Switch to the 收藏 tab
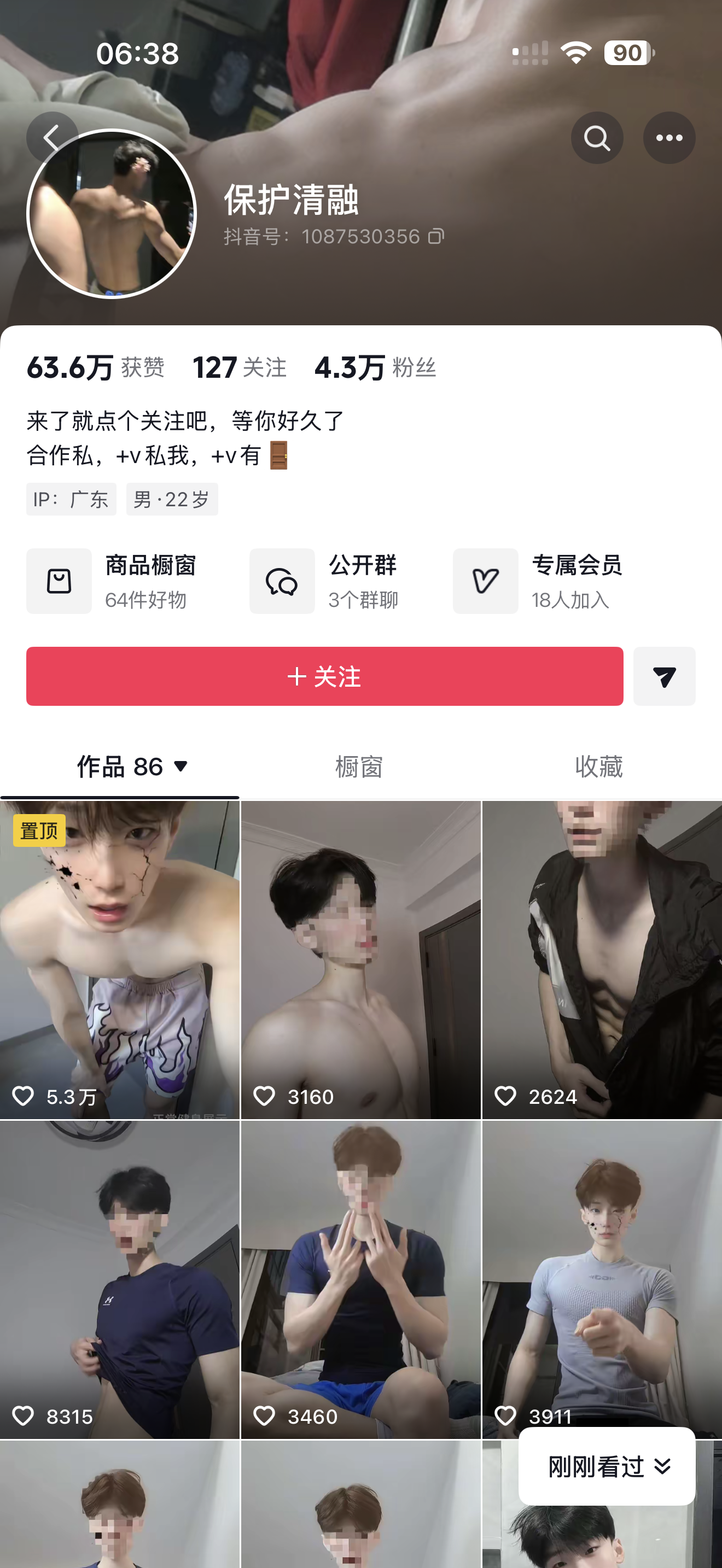Image resolution: width=722 pixels, height=1568 pixels. tap(599, 767)
